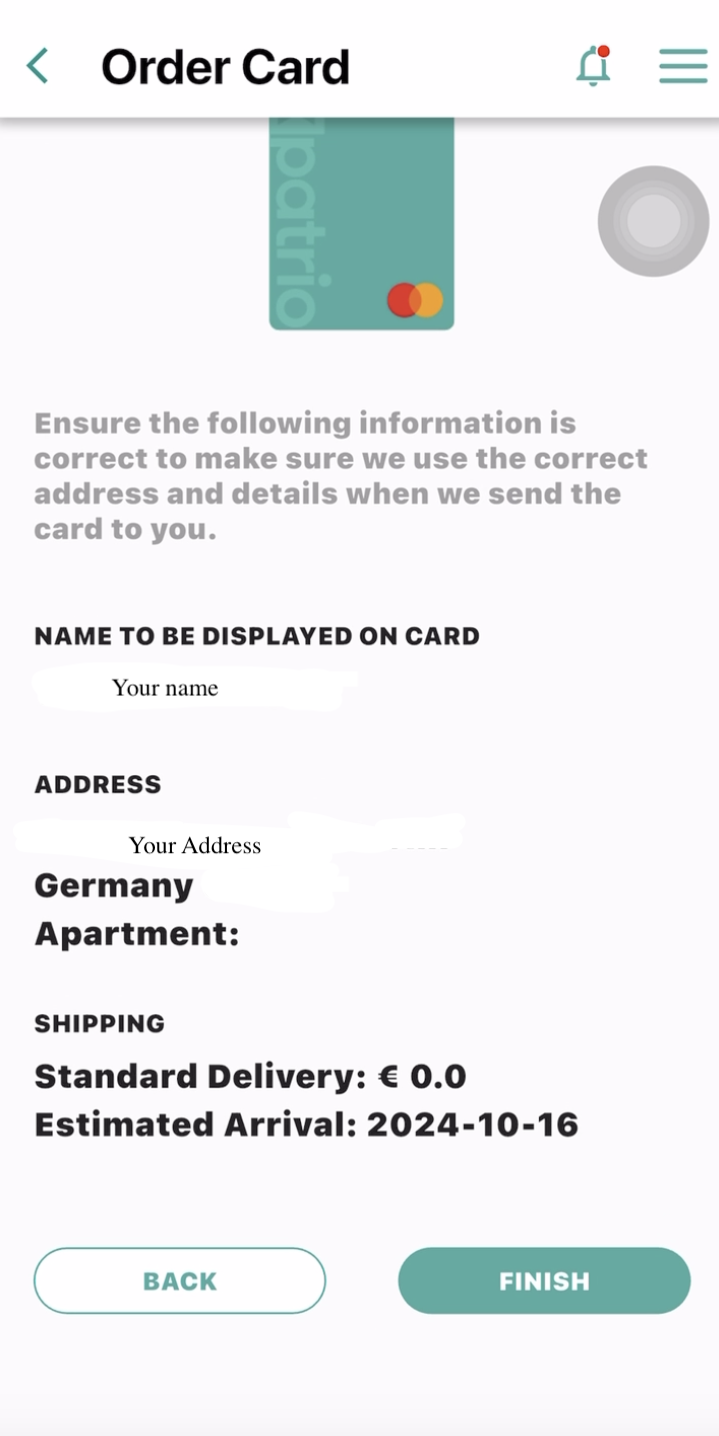719x1436 pixels.
Task: Tap the BACK button
Action: pyautogui.click(x=180, y=1281)
